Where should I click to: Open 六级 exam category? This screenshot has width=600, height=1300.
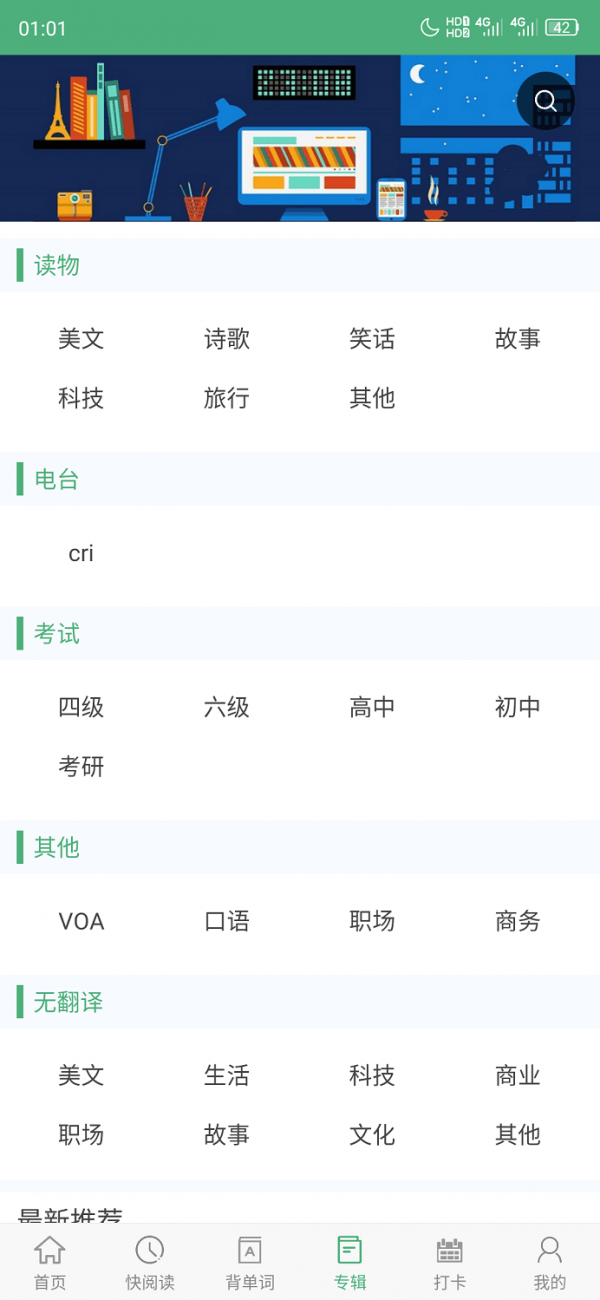coord(227,707)
